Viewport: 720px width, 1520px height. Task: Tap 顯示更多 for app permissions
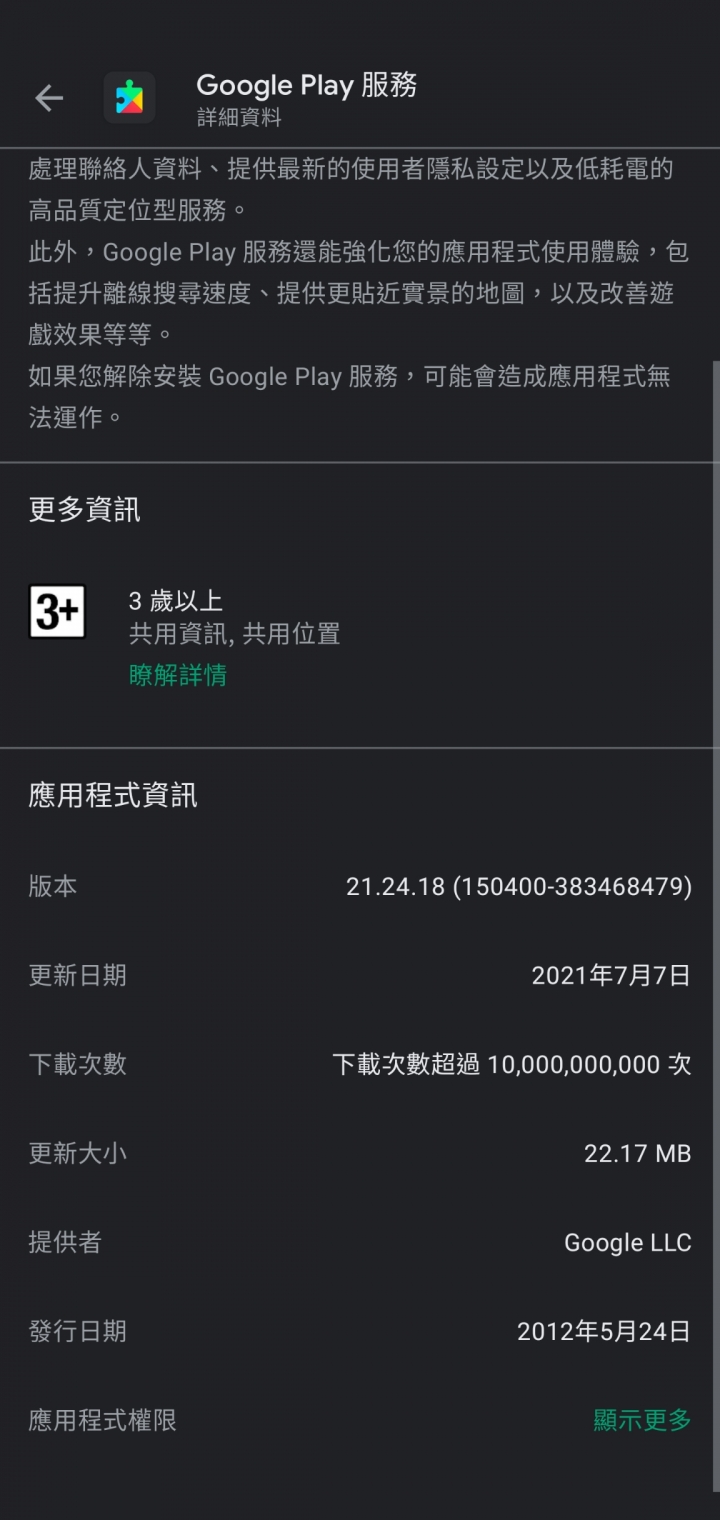click(x=642, y=1419)
